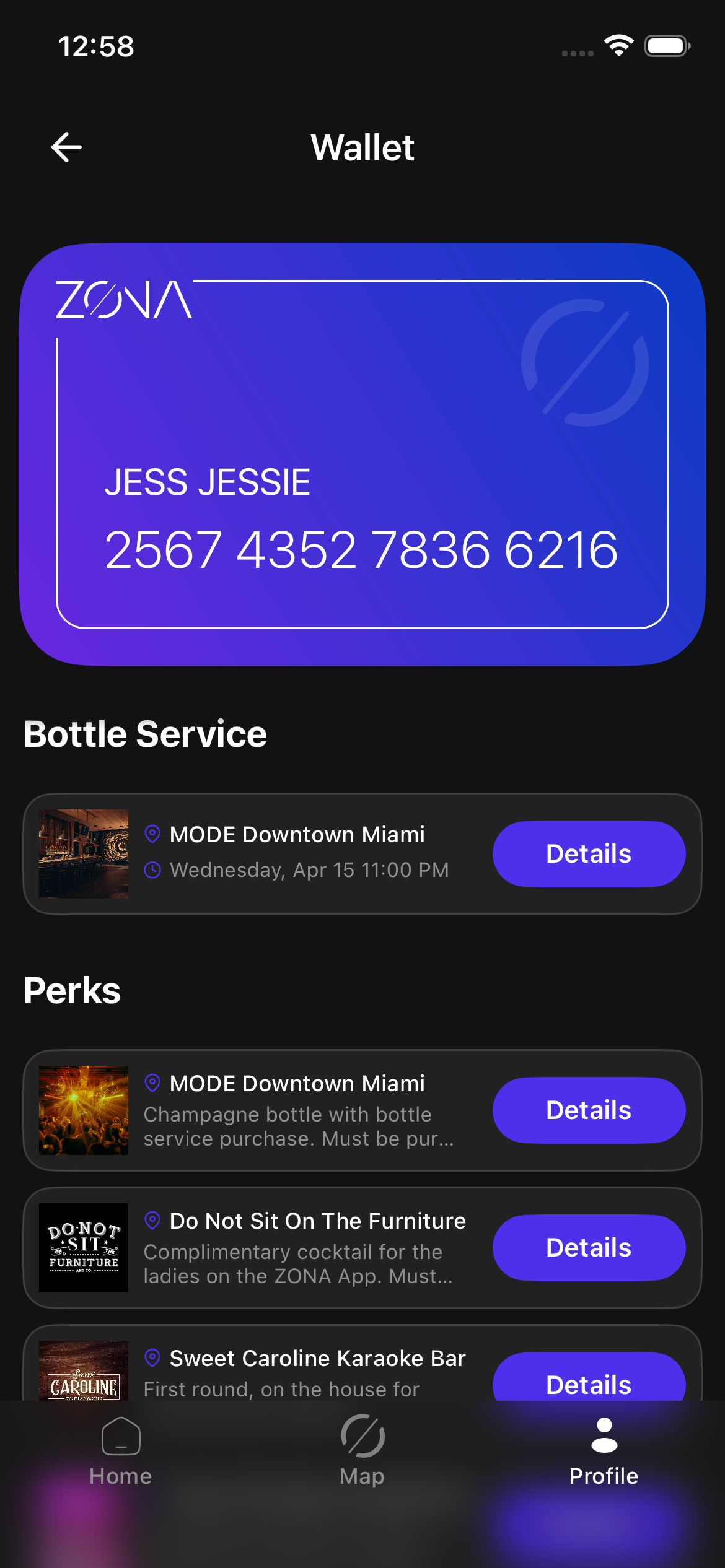This screenshot has height=1568, width=725.
Task: Tap the location pin for Do Not Sit On The Furniture
Action: click(x=152, y=1221)
